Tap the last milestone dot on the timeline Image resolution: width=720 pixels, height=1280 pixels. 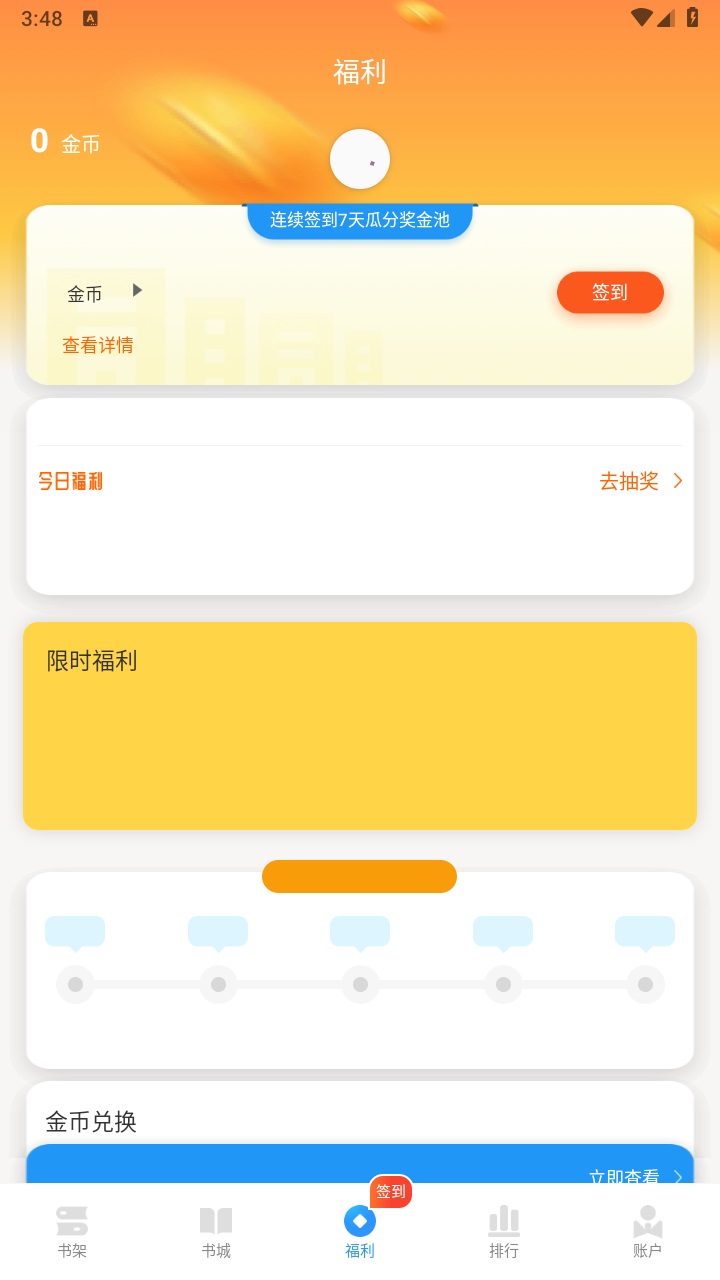click(x=644, y=984)
